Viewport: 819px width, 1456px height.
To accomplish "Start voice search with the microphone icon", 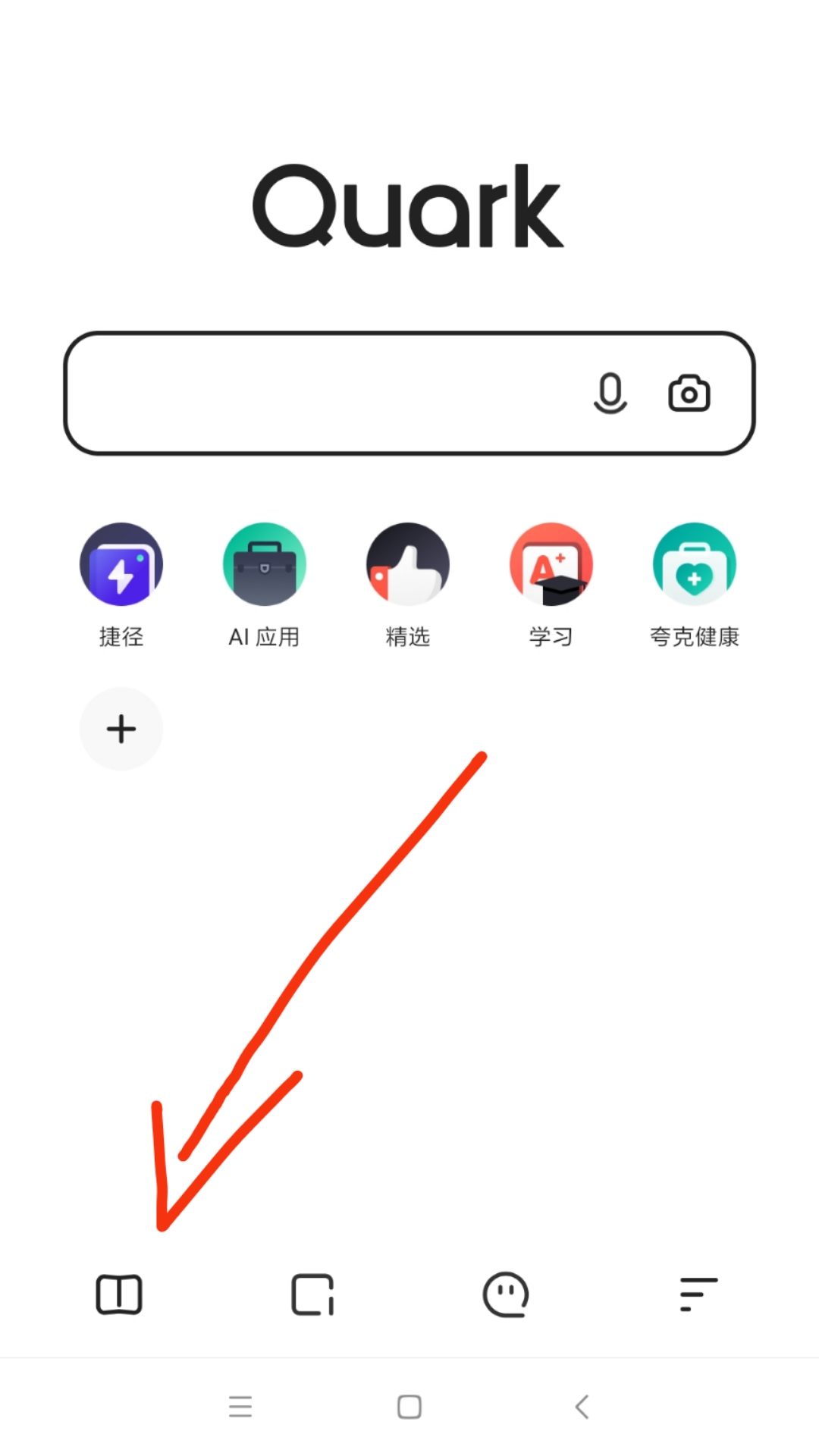I will point(610,394).
